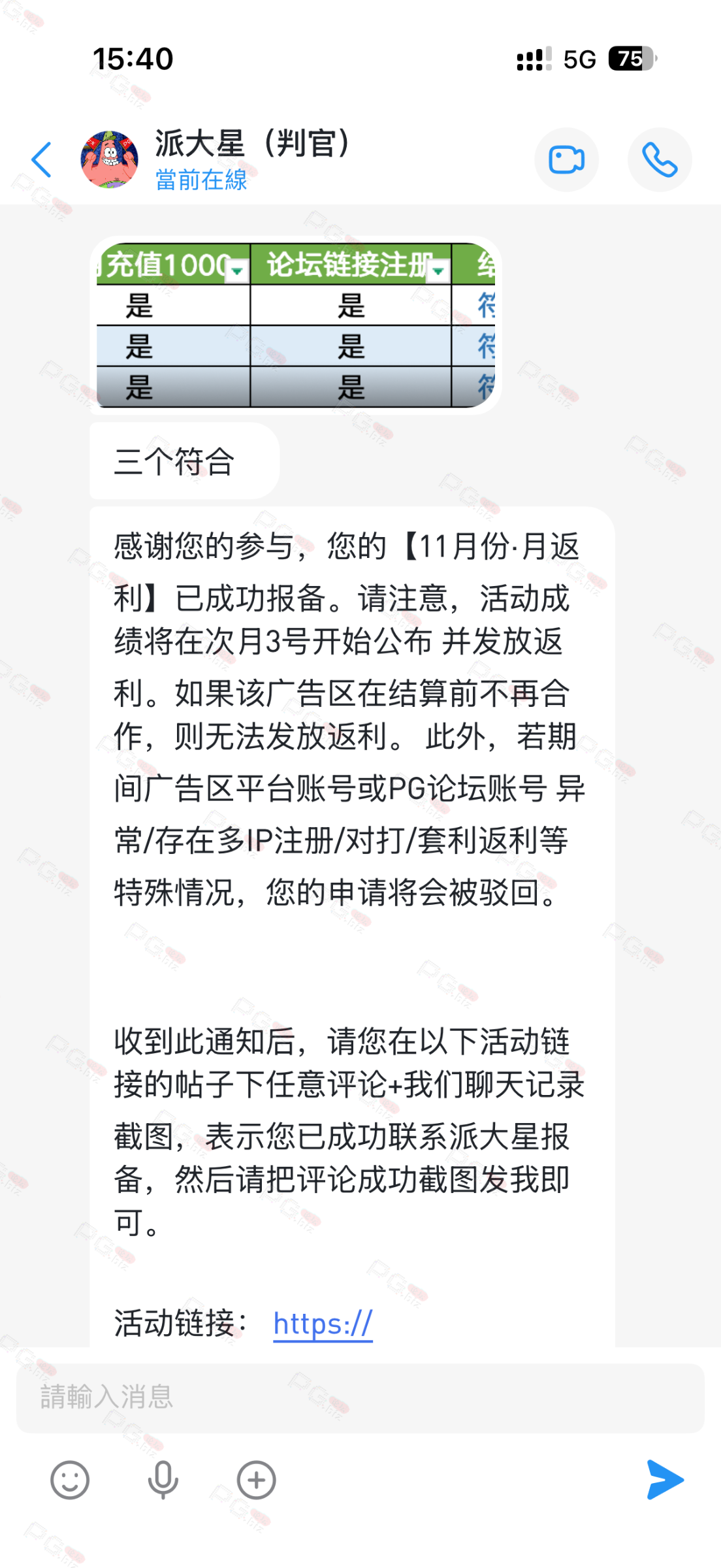This screenshot has width=721, height=1568.
Task: Go back from the chat
Action: (x=42, y=159)
